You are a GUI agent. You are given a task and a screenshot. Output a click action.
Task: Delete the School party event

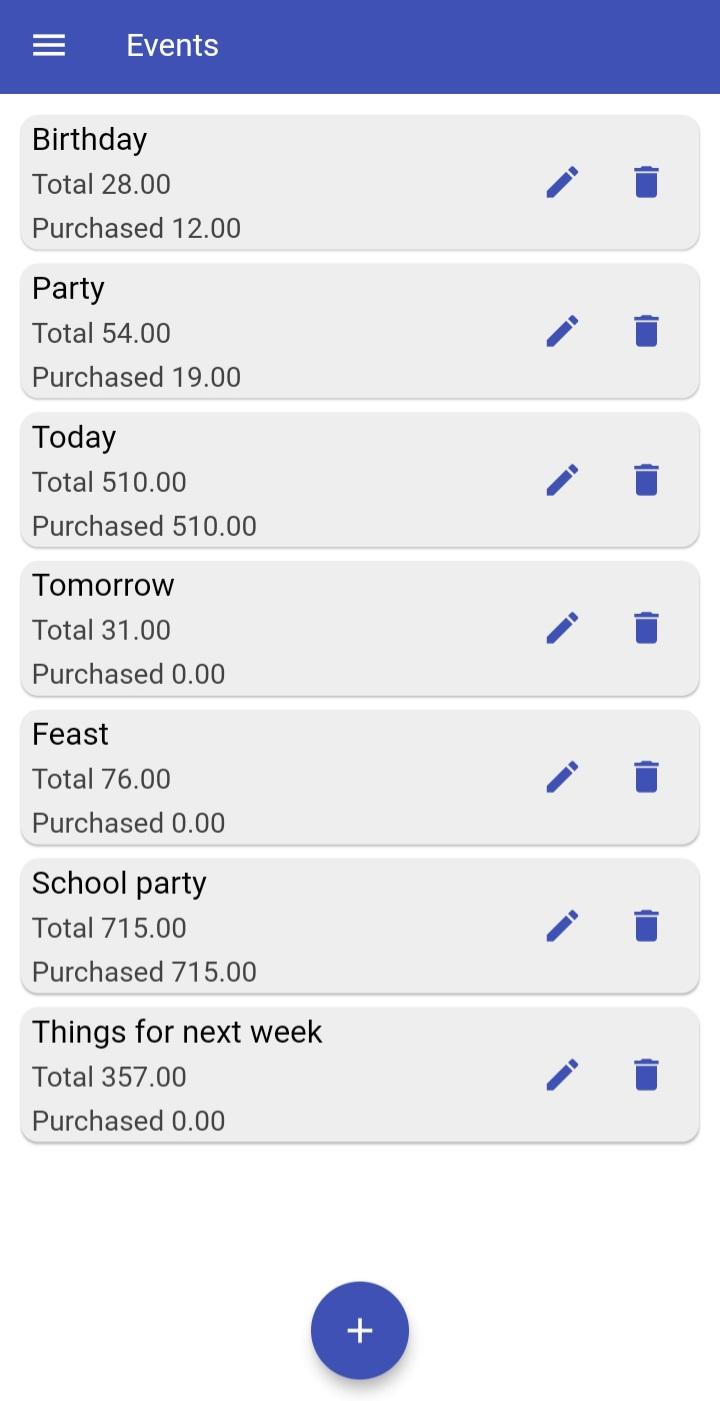point(647,926)
